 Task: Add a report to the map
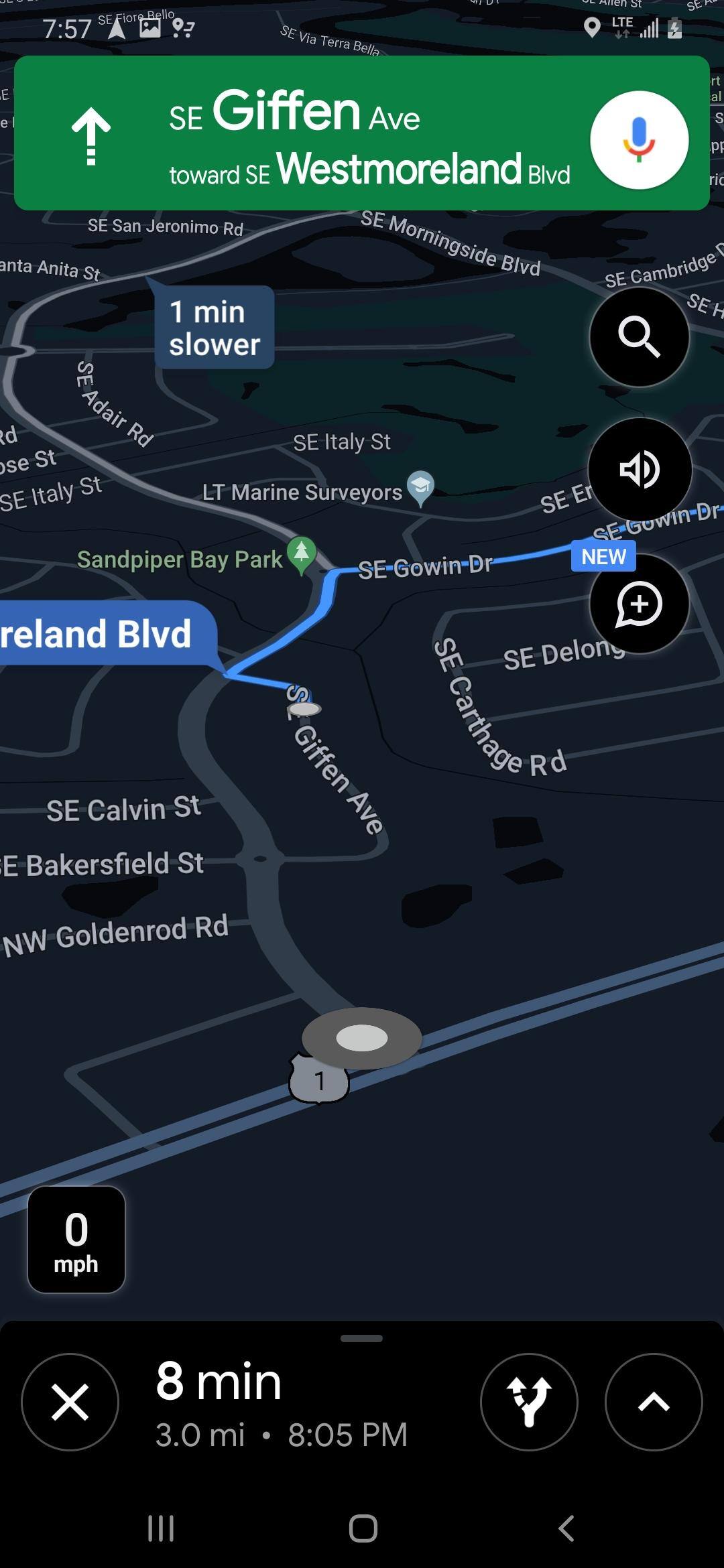639,604
